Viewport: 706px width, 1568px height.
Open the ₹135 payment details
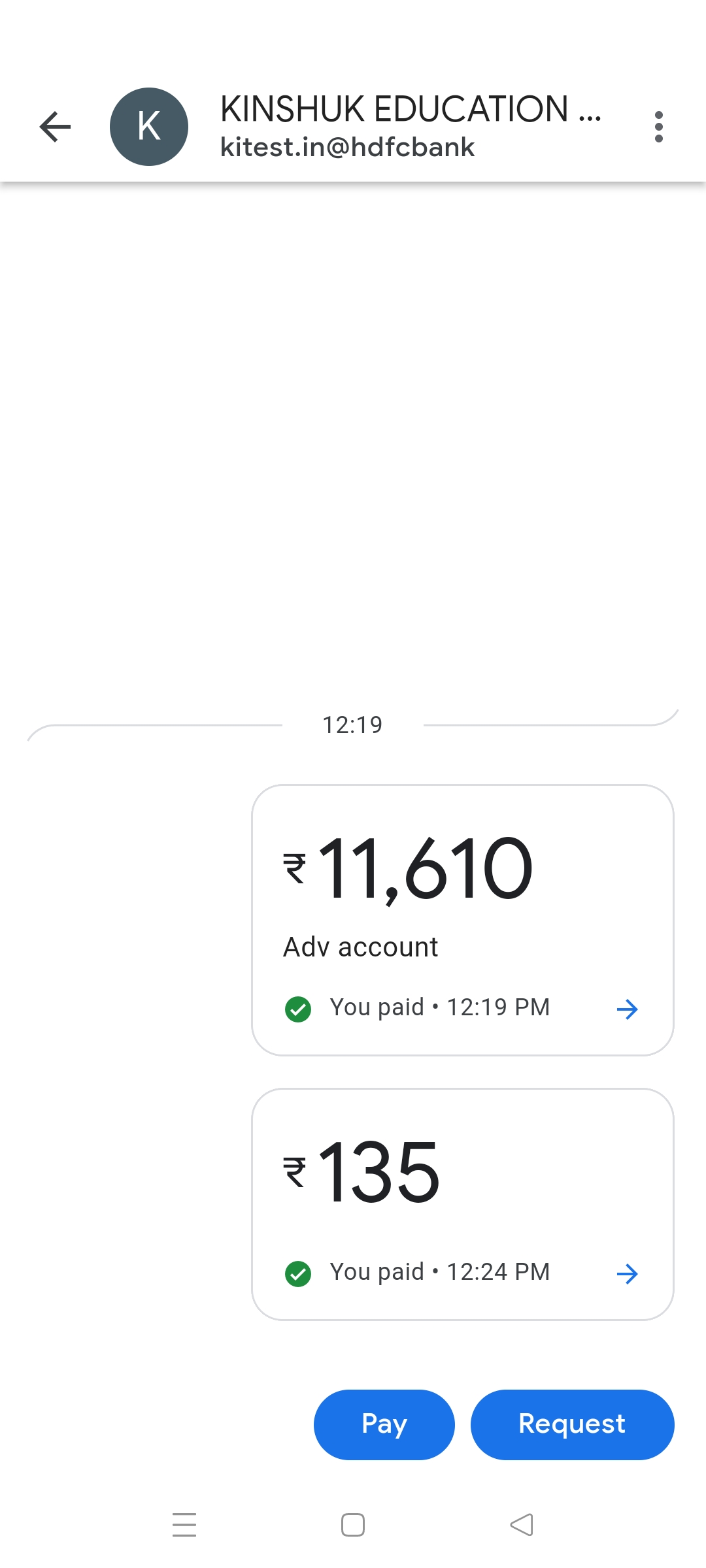click(462, 1203)
